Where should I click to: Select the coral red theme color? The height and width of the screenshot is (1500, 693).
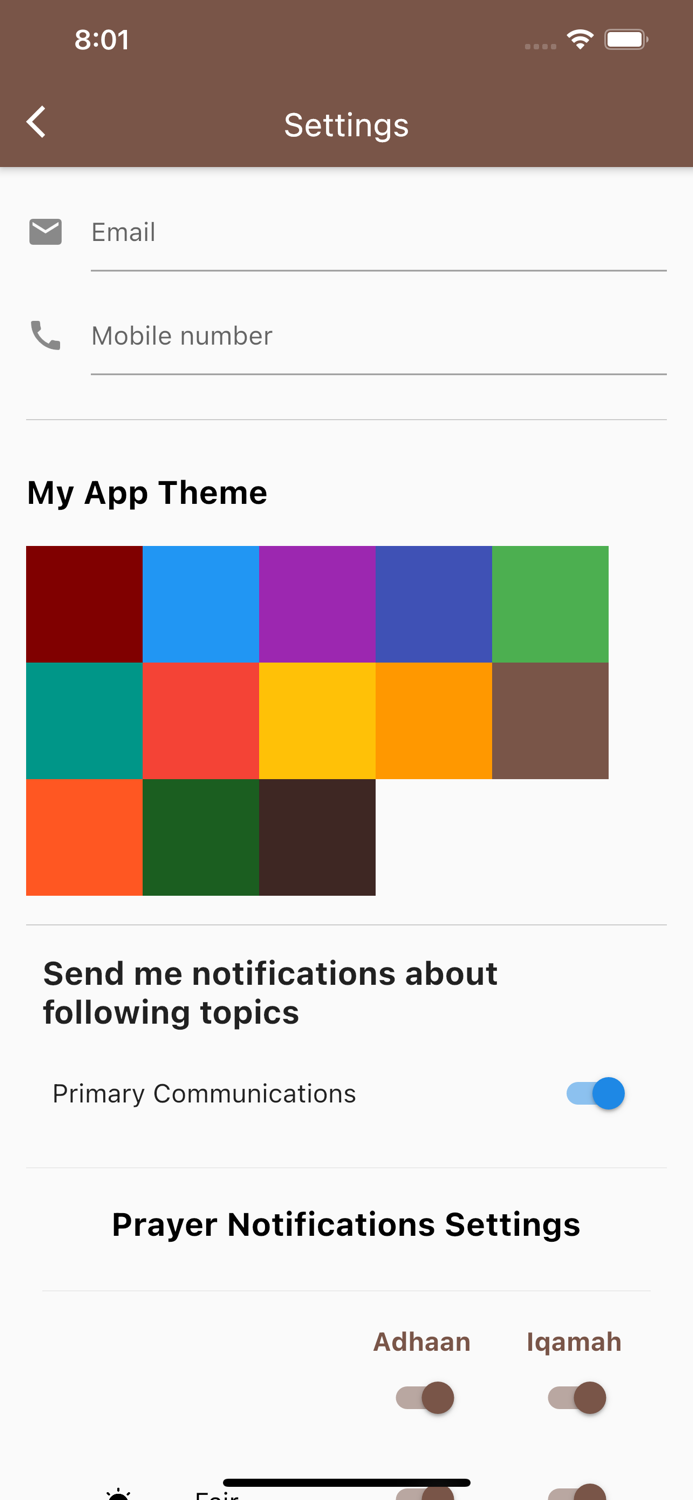pyautogui.click(x=201, y=721)
